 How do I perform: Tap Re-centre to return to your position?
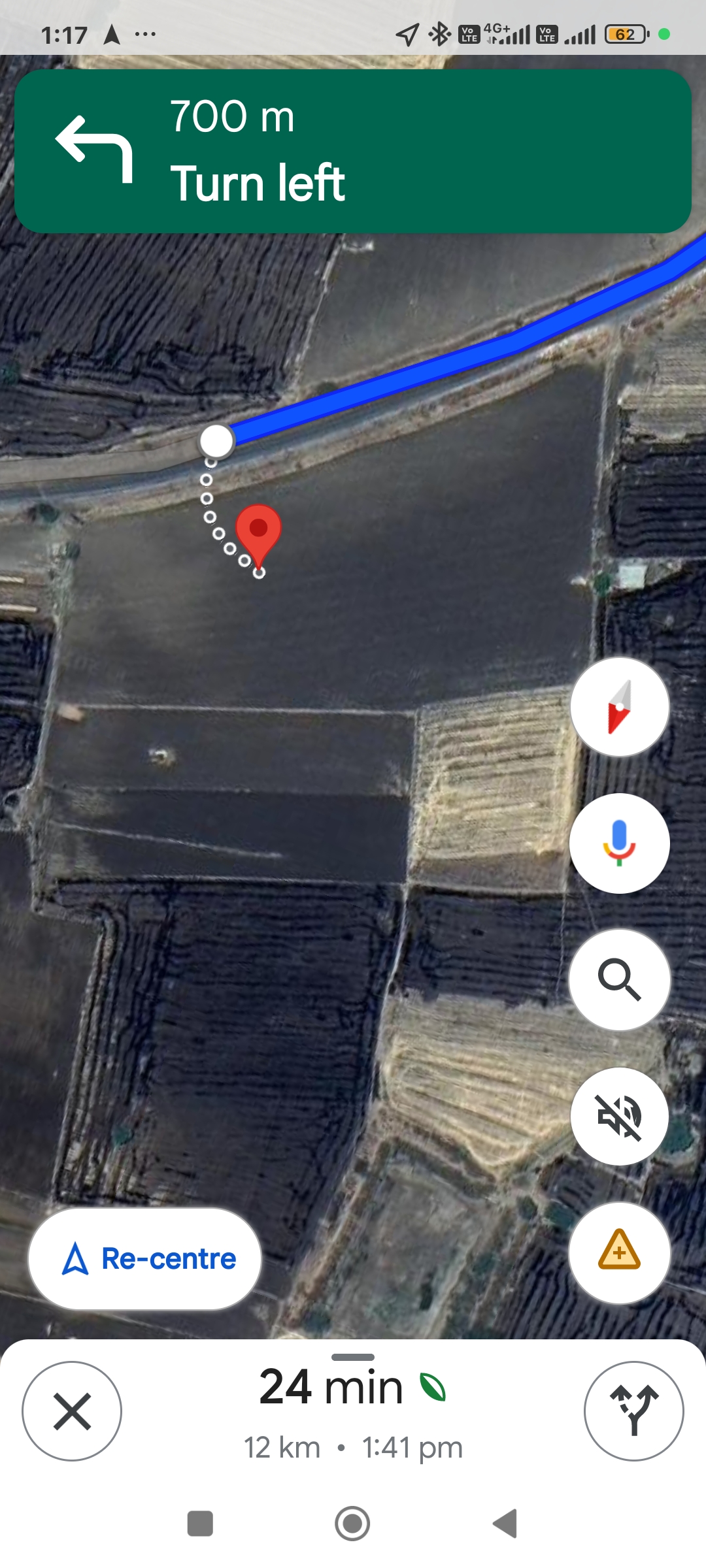pos(145,1258)
